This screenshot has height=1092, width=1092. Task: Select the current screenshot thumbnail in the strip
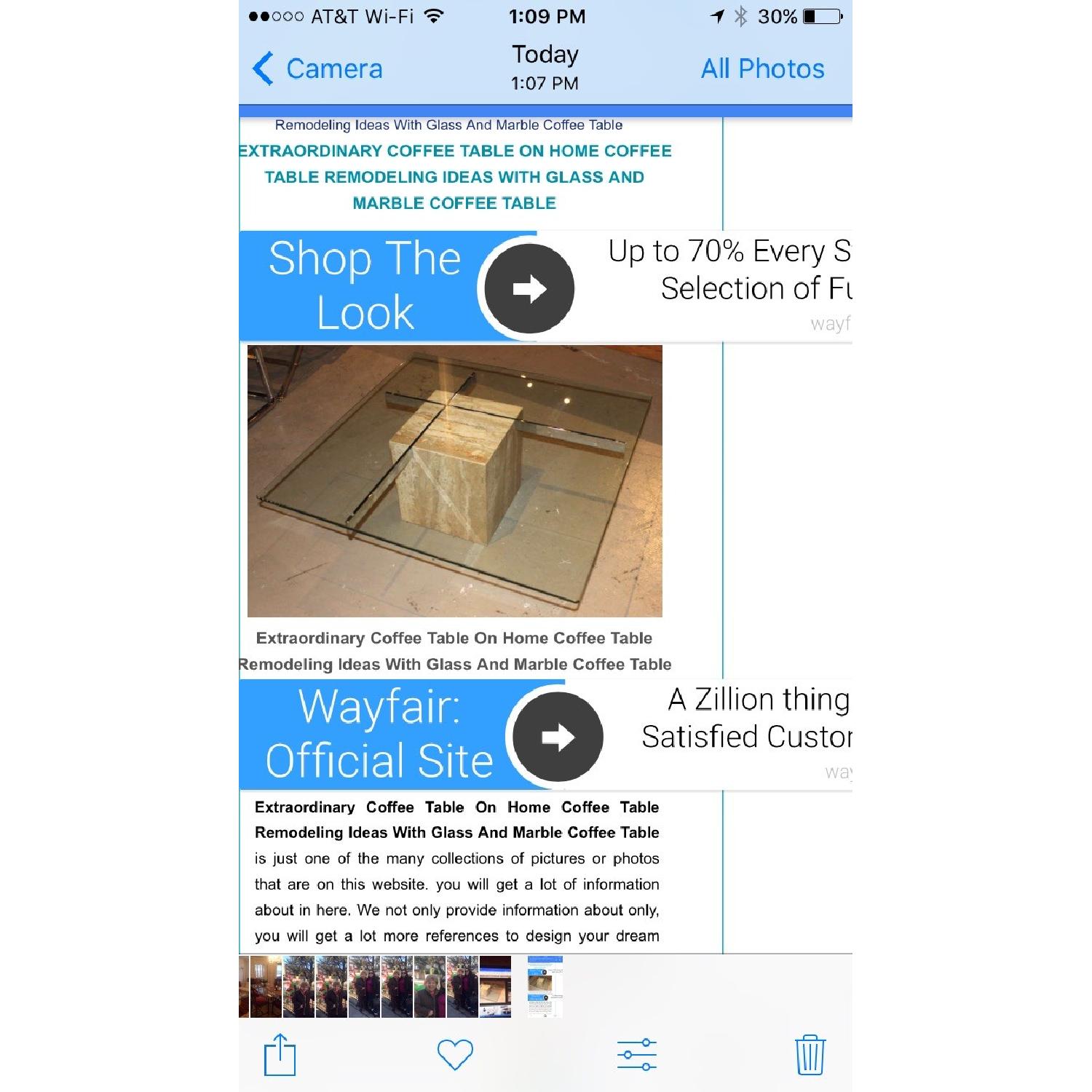[x=545, y=986]
